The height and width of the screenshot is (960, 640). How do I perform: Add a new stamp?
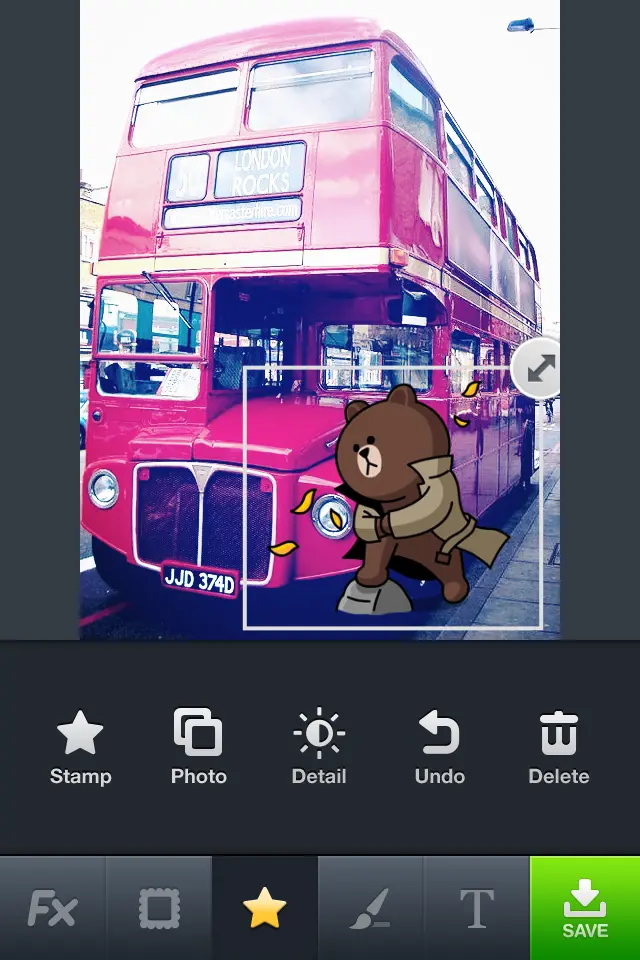pyautogui.click(x=80, y=746)
